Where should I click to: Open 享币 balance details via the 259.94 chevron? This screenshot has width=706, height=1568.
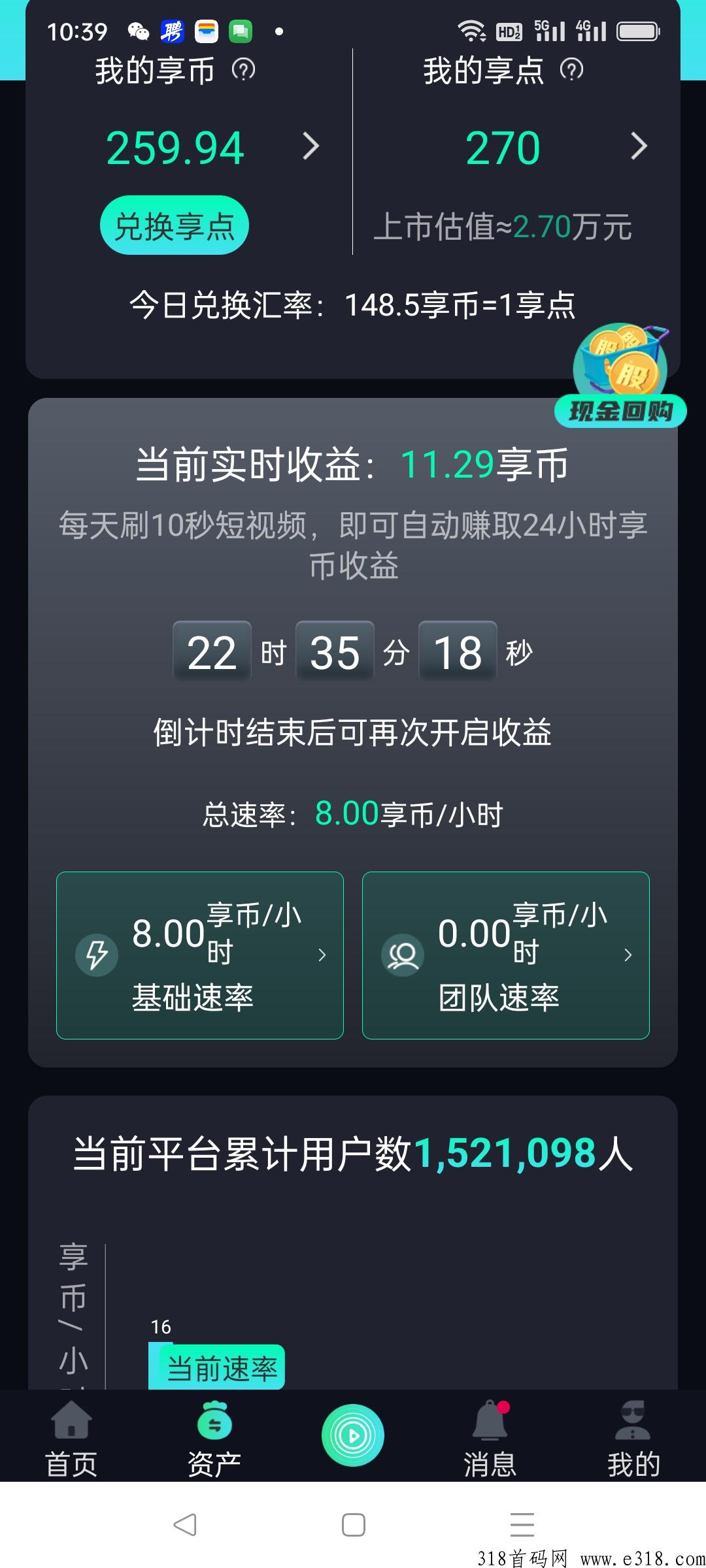click(x=311, y=146)
